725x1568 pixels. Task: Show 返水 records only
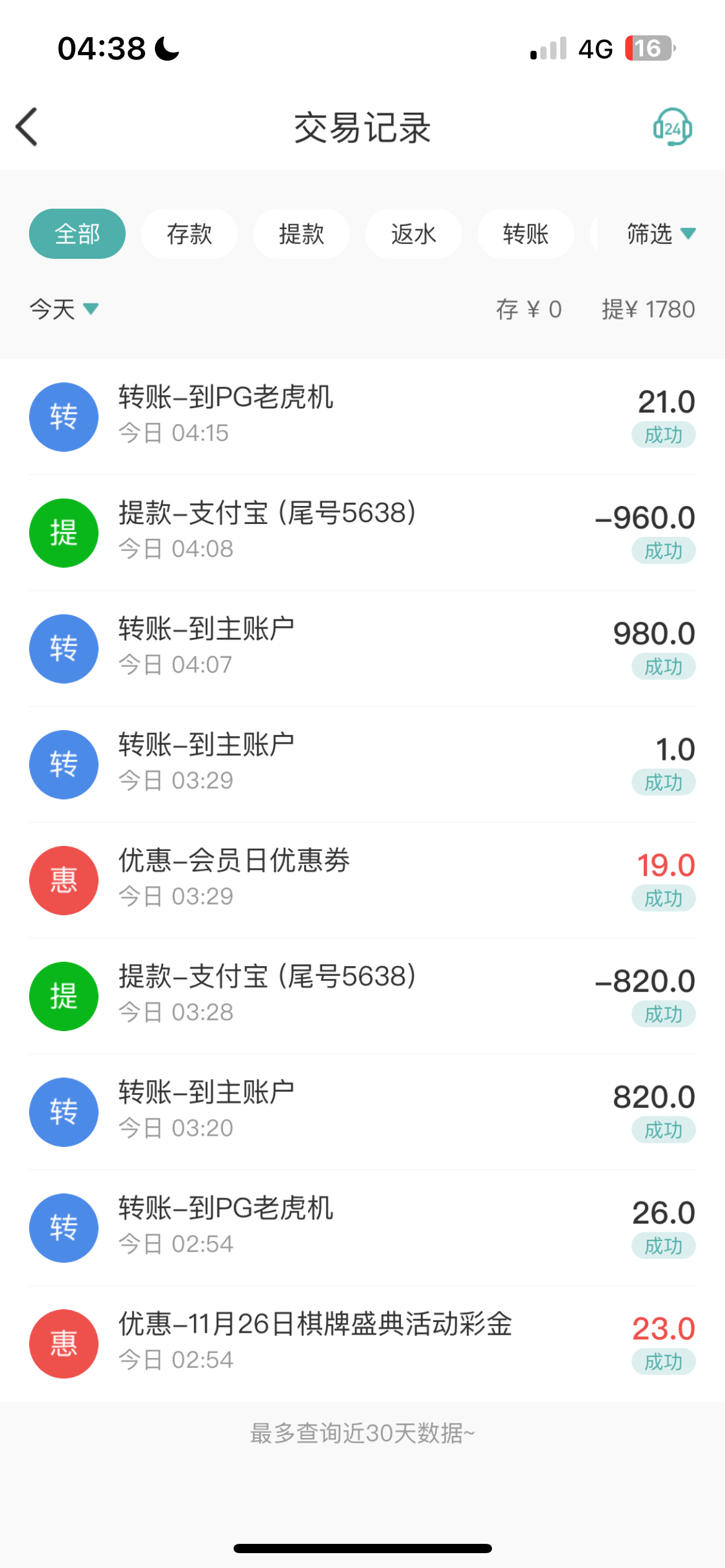413,234
